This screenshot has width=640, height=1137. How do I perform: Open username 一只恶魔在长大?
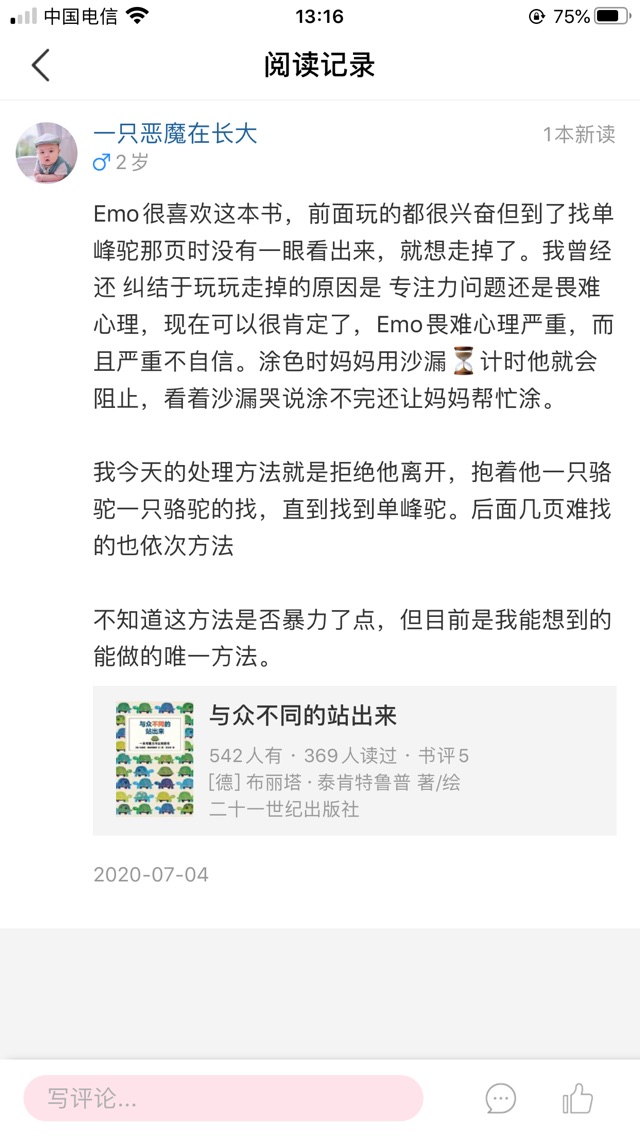(x=175, y=133)
